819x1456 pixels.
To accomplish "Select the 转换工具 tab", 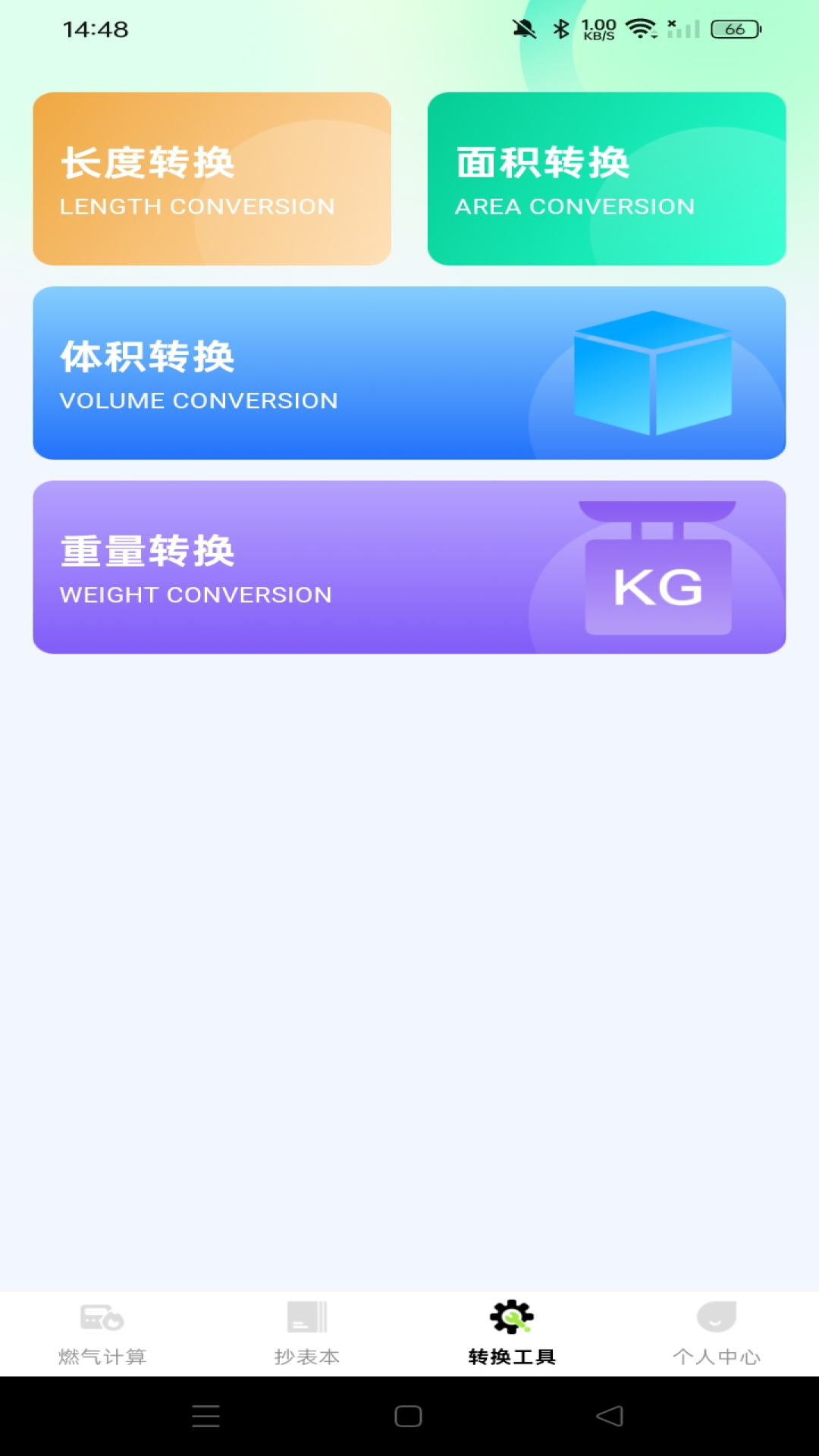I will (512, 1334).
